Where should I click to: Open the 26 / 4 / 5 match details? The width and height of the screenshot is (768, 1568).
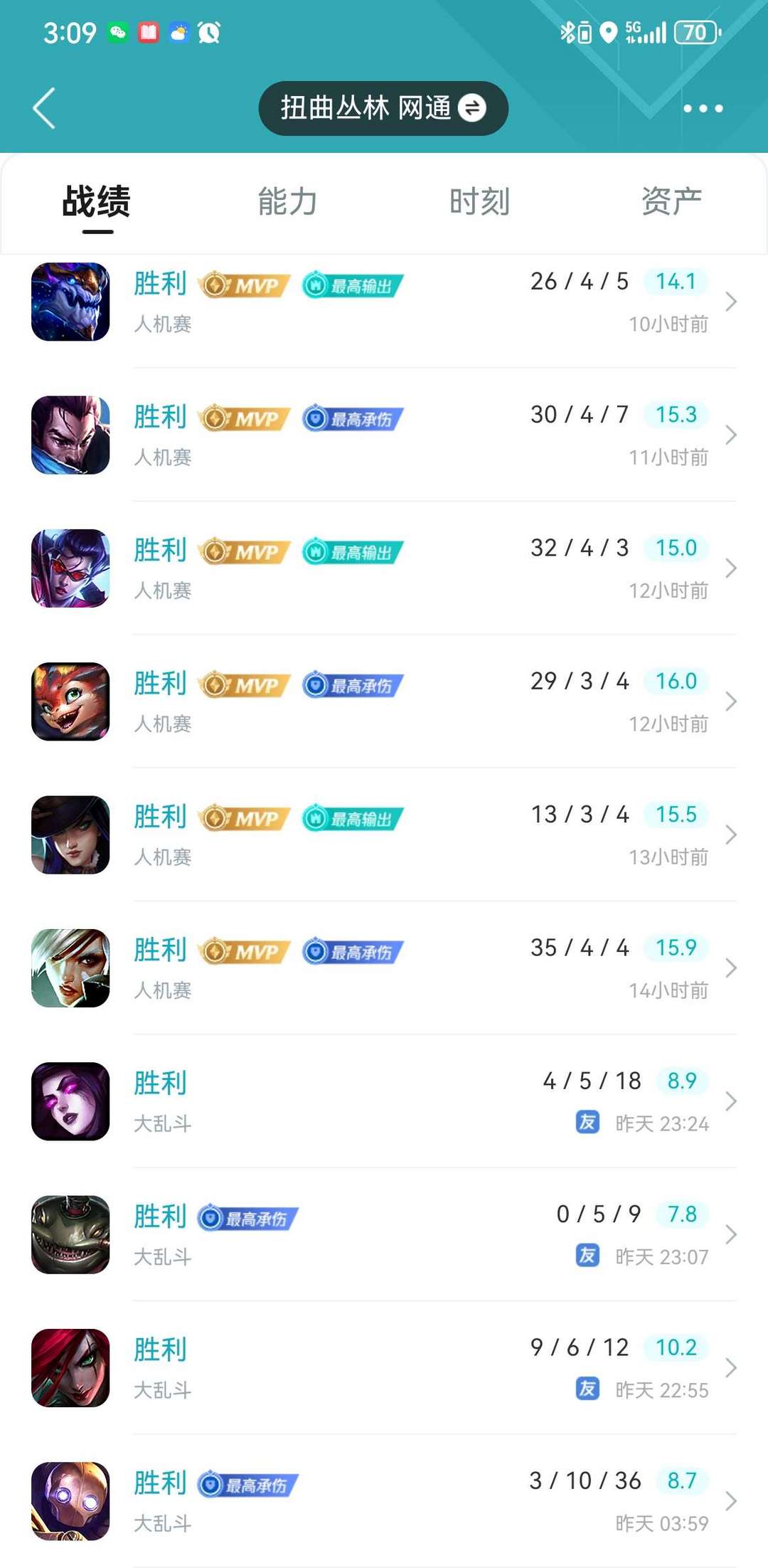(x=384, y=302)
